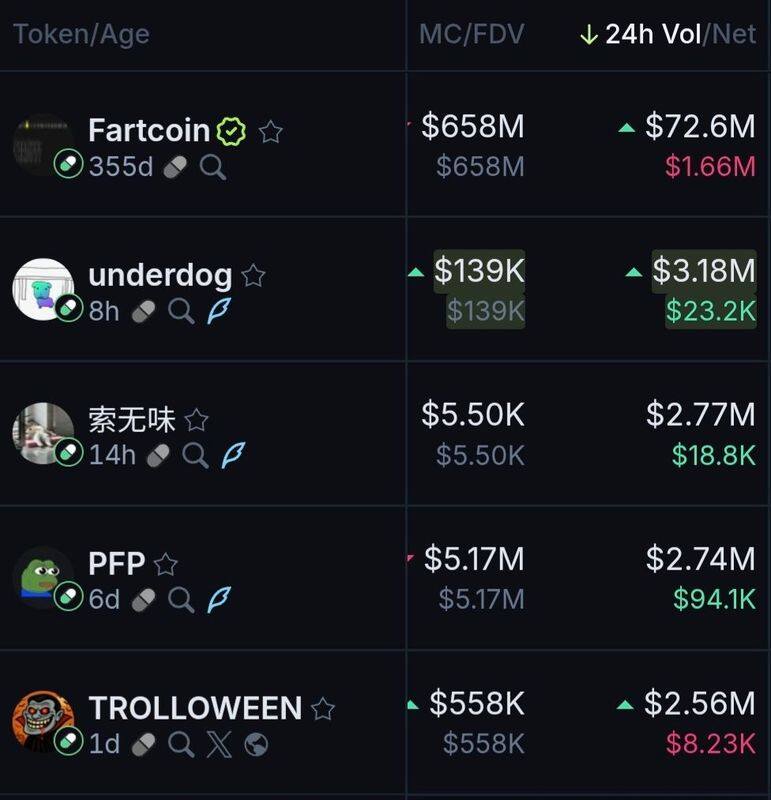Star the underdog token
Screen dimensions: 771x800
(253, 276)
